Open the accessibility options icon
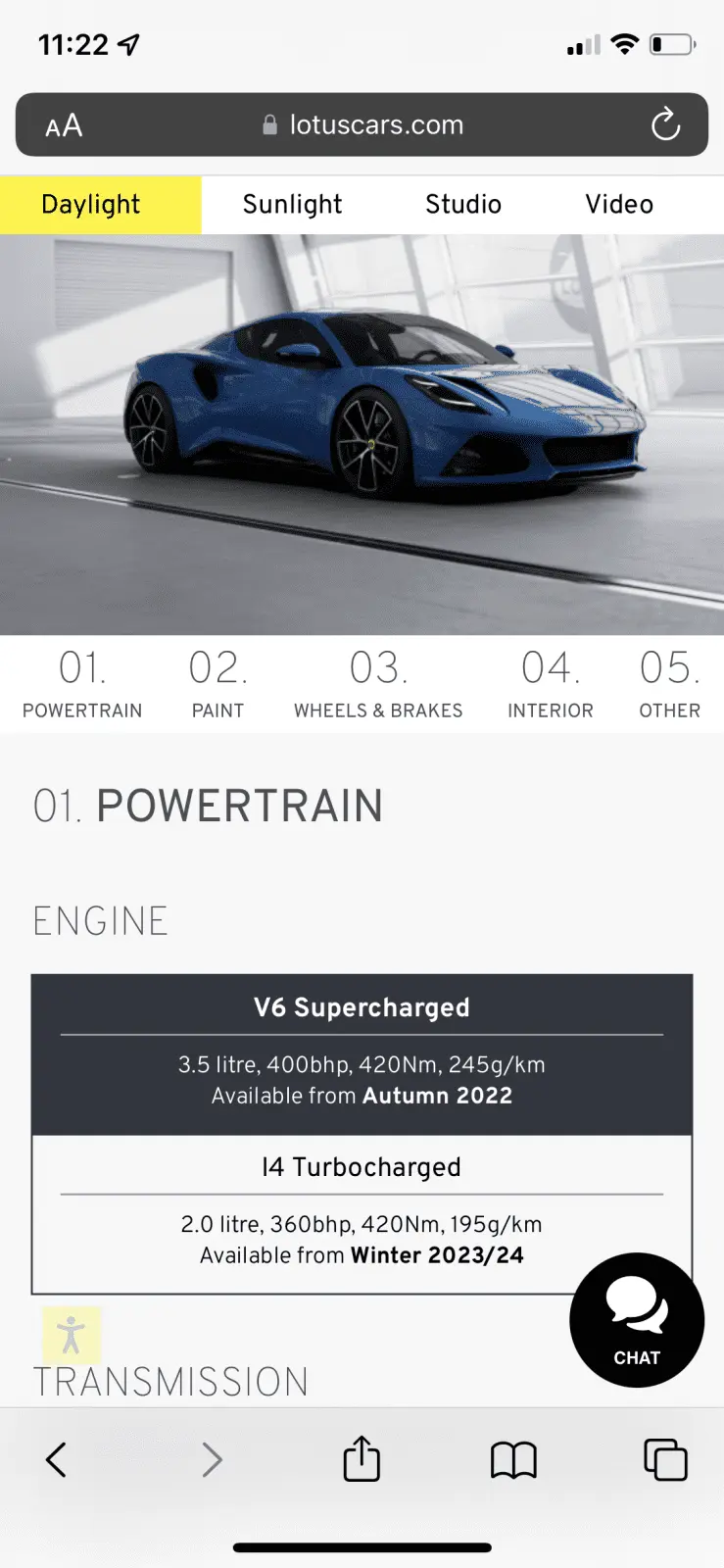 [x=72, y=1335]
